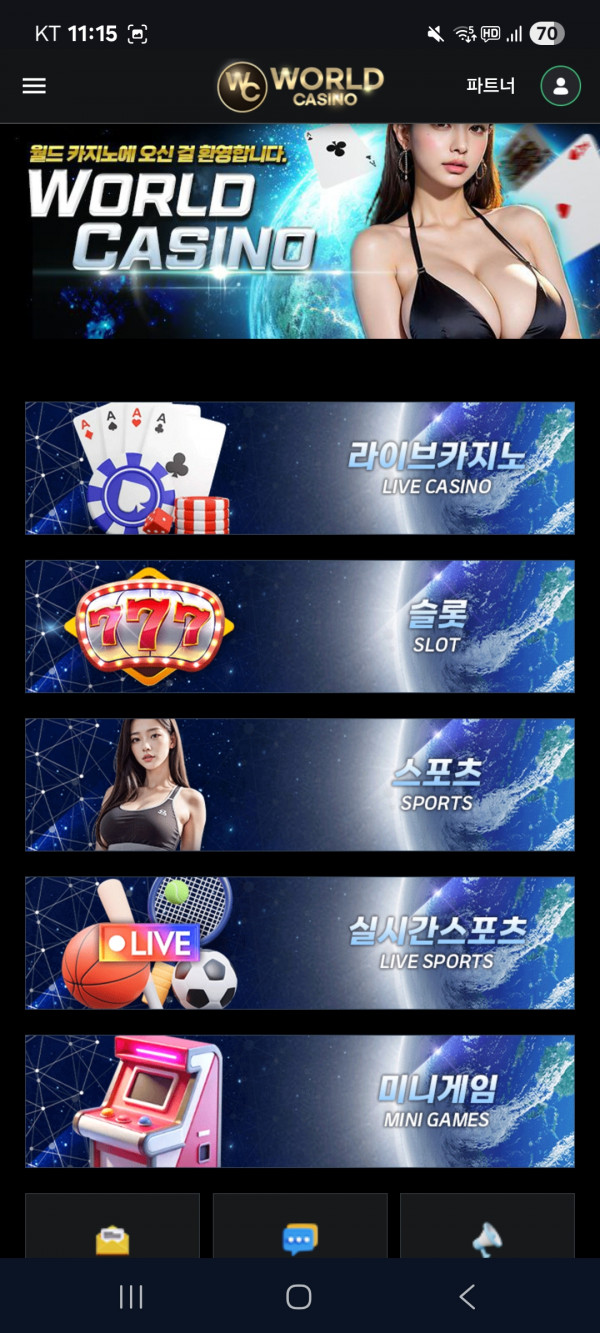This screenshot has height=1333, width=600.
Task: Open the user profile icon
Action: tap(560, 86)
